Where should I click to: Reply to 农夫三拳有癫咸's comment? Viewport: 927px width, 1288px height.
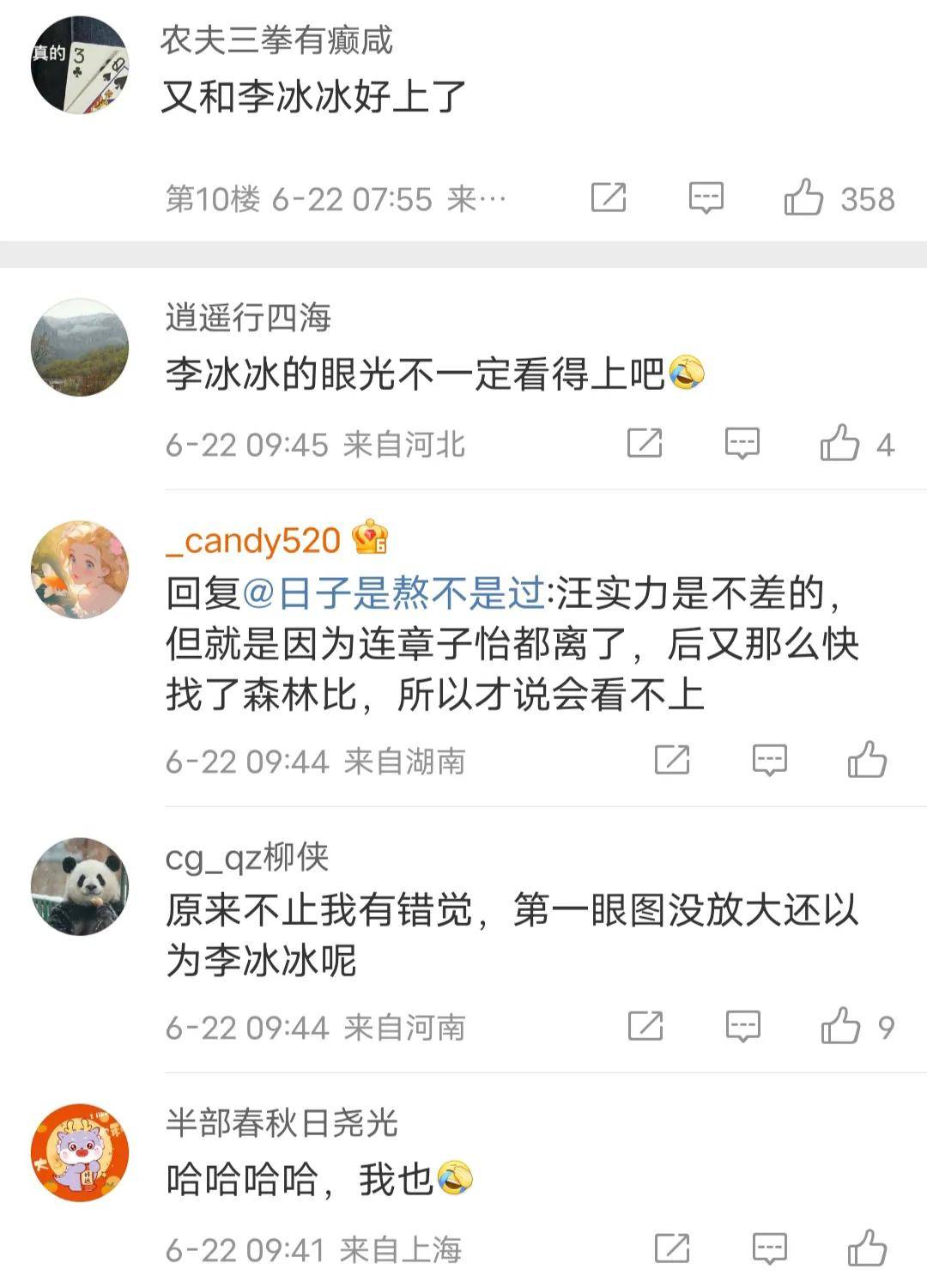[706, 198]
